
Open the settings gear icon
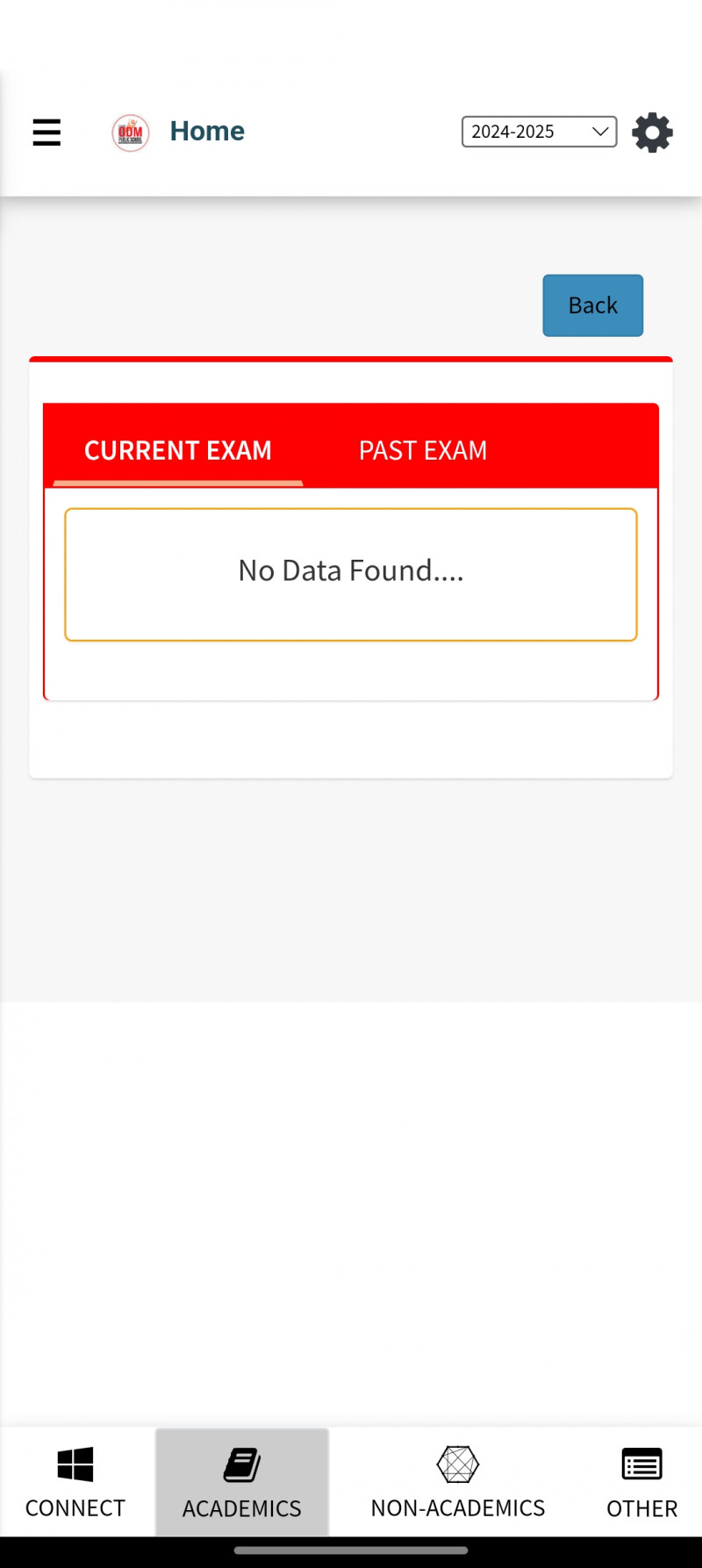[x=652, y=132]
